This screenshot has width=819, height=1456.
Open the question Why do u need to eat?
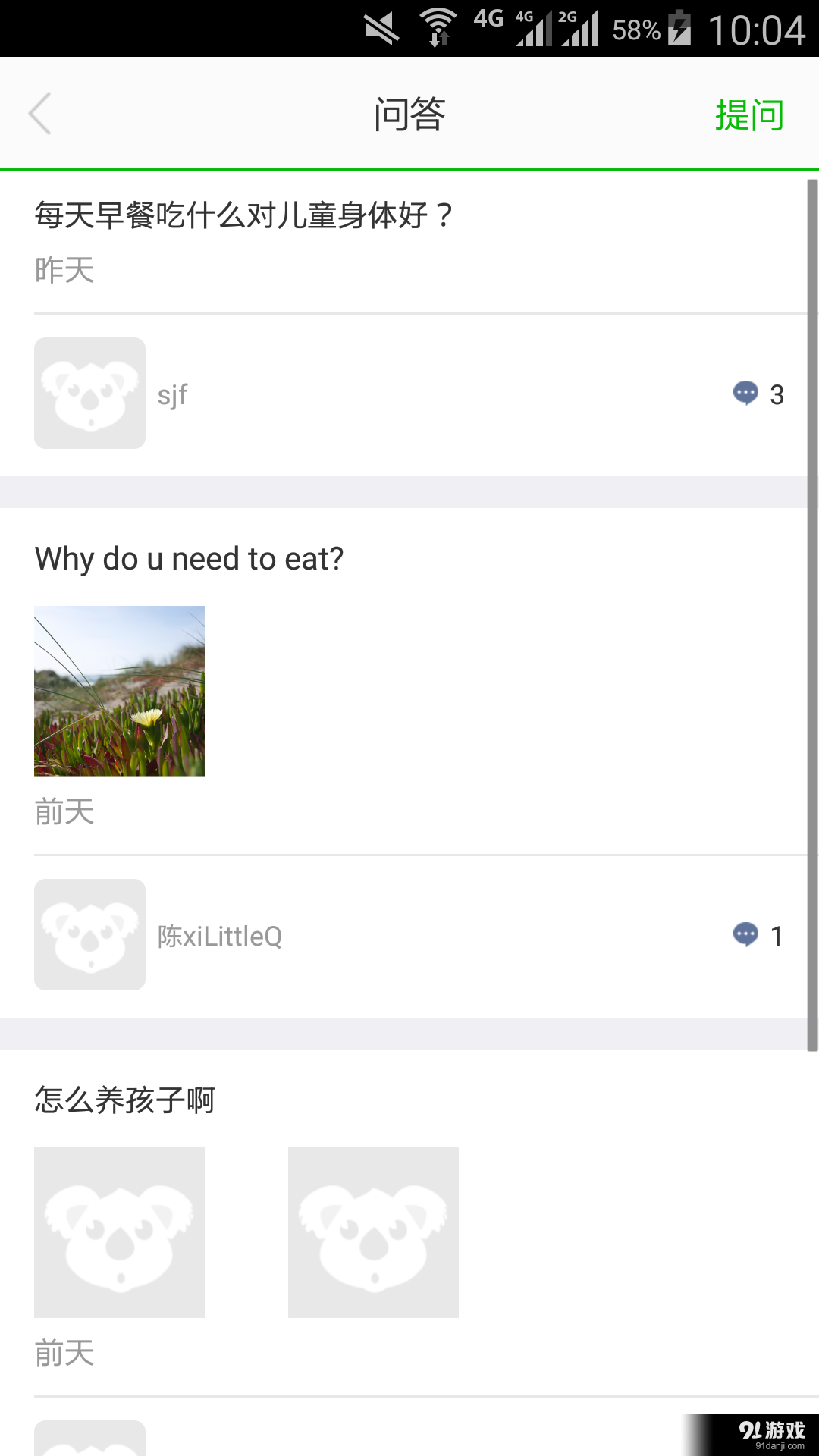pos(187,558)
